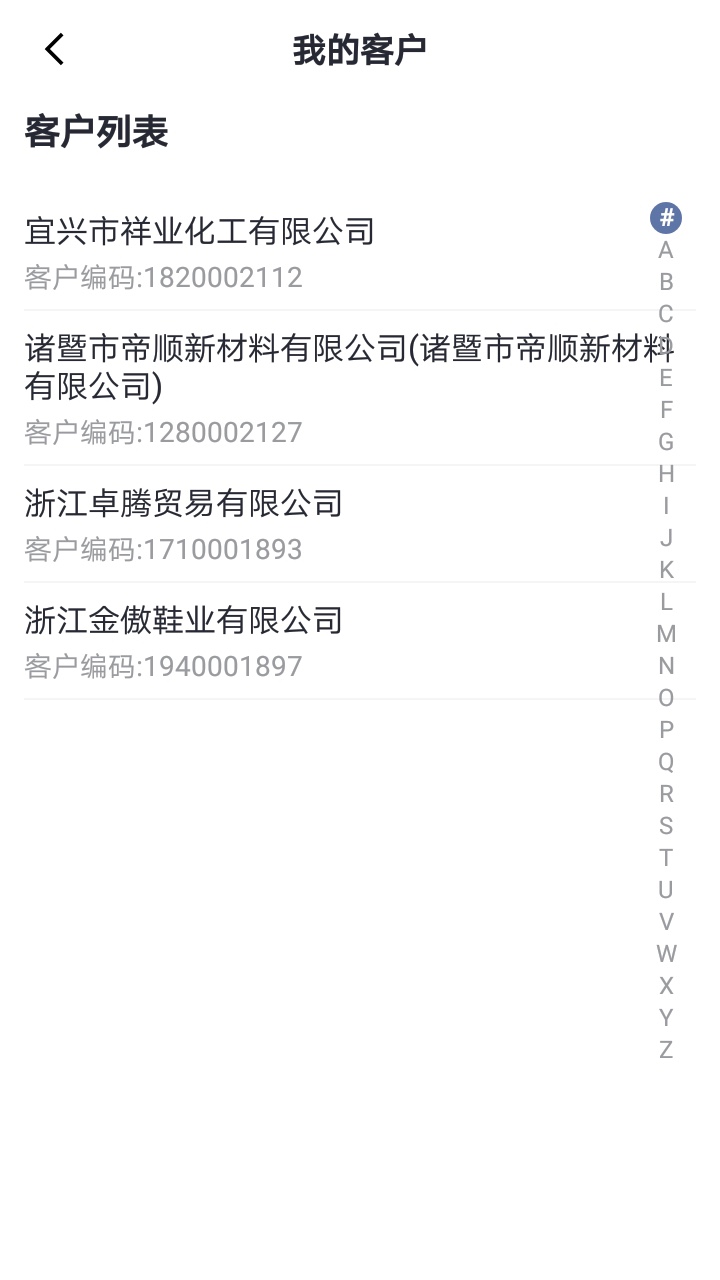Jump to letter G in index
This screenshot has height=1280, width=720.
[x=666, y=442]
